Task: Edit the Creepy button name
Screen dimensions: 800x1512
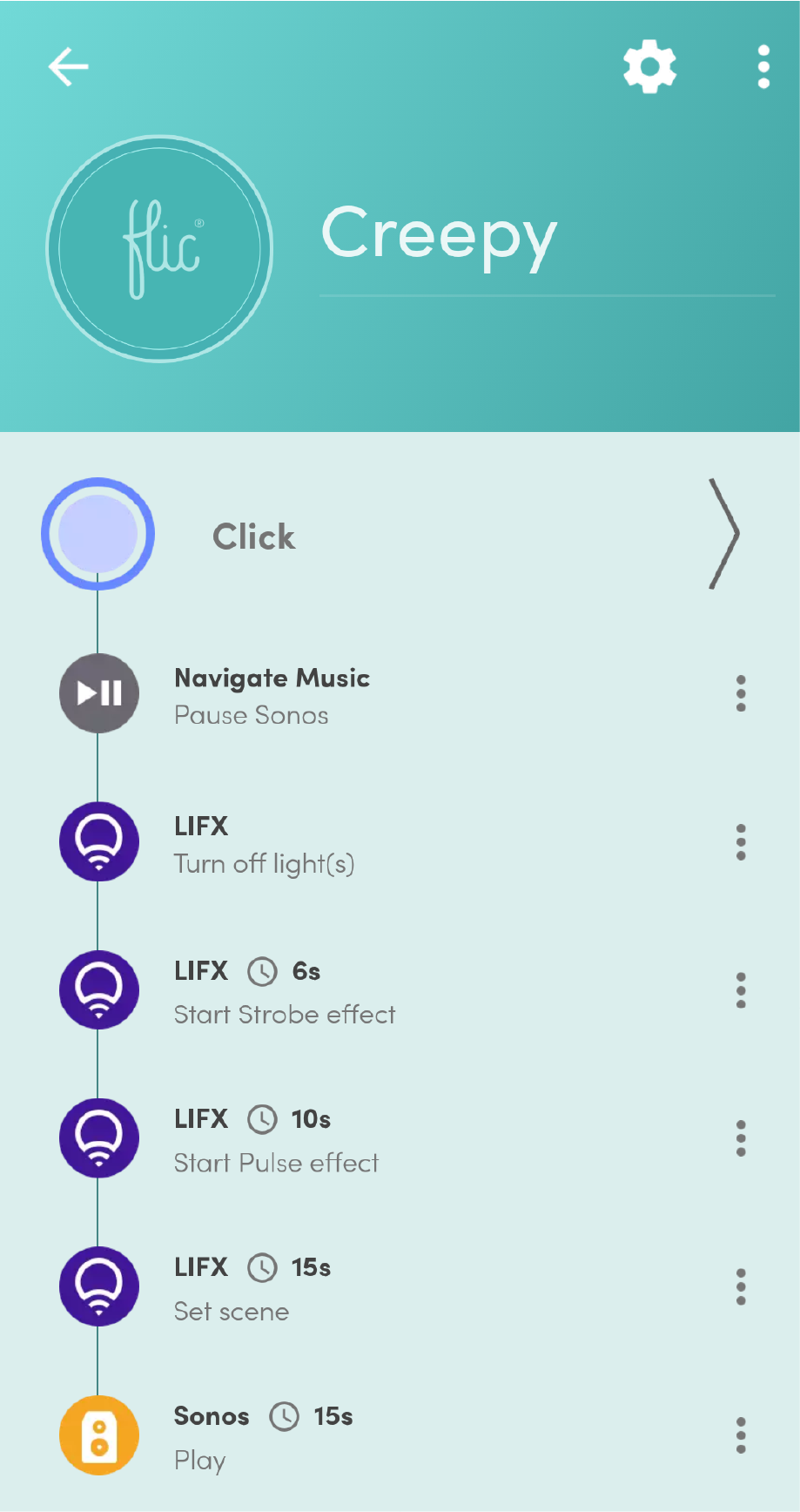Action: (x=547, y=234)
